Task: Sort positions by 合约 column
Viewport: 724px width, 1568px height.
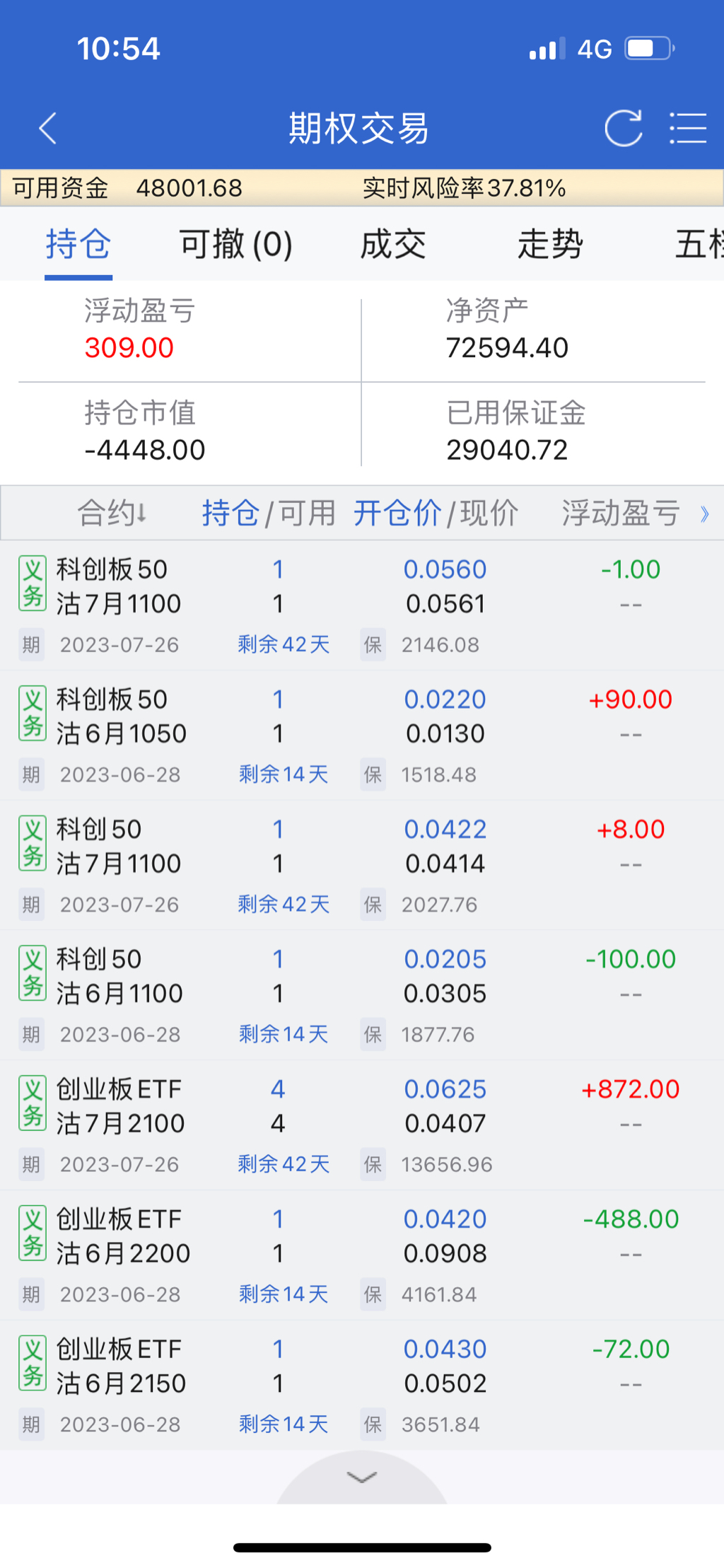Action: [112, 513]
